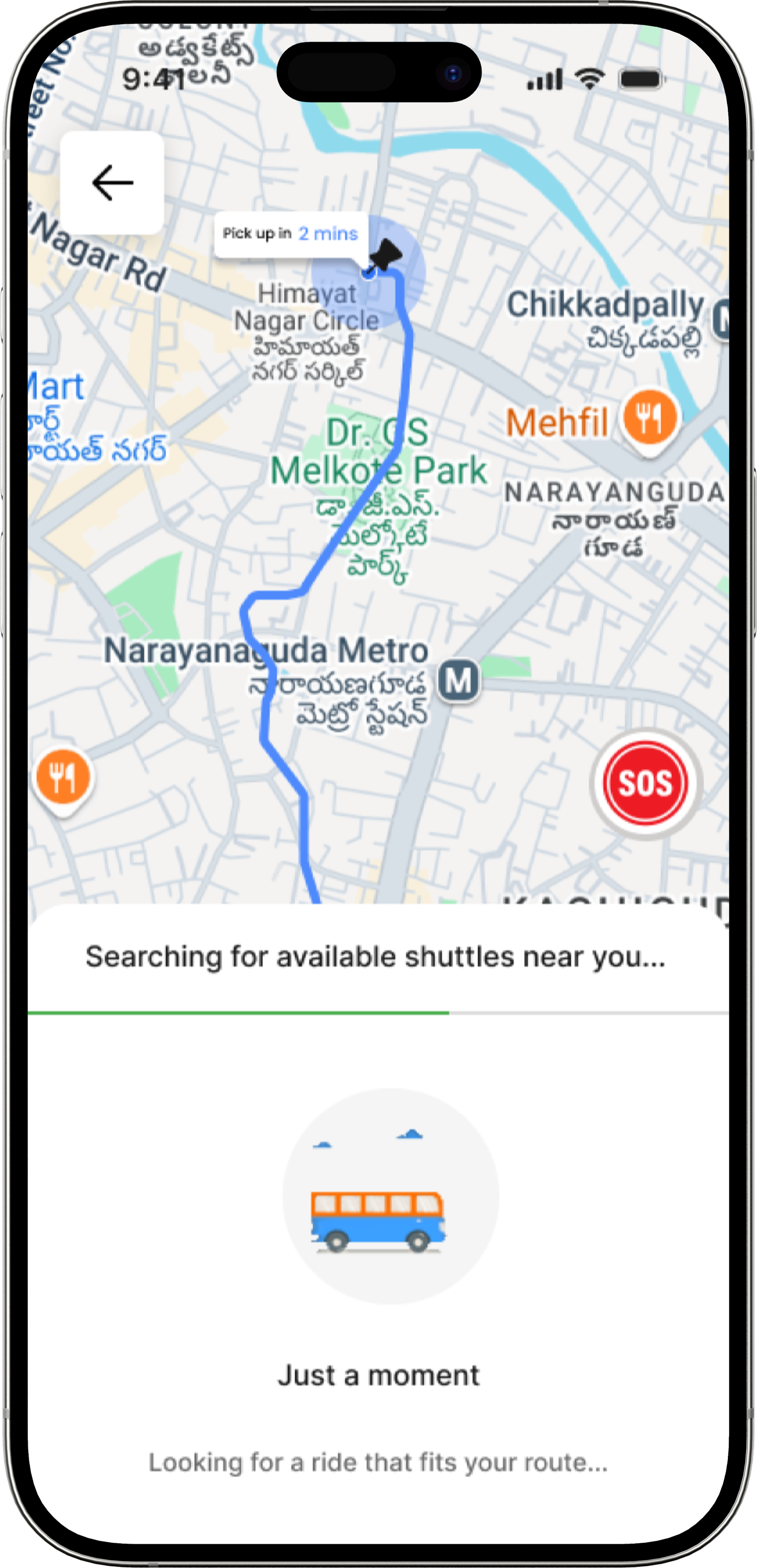The height and width of the screenshot is (1568, 757).
Task: Select the Narayanaguda Metro station marker
Action: pos(458,680)
